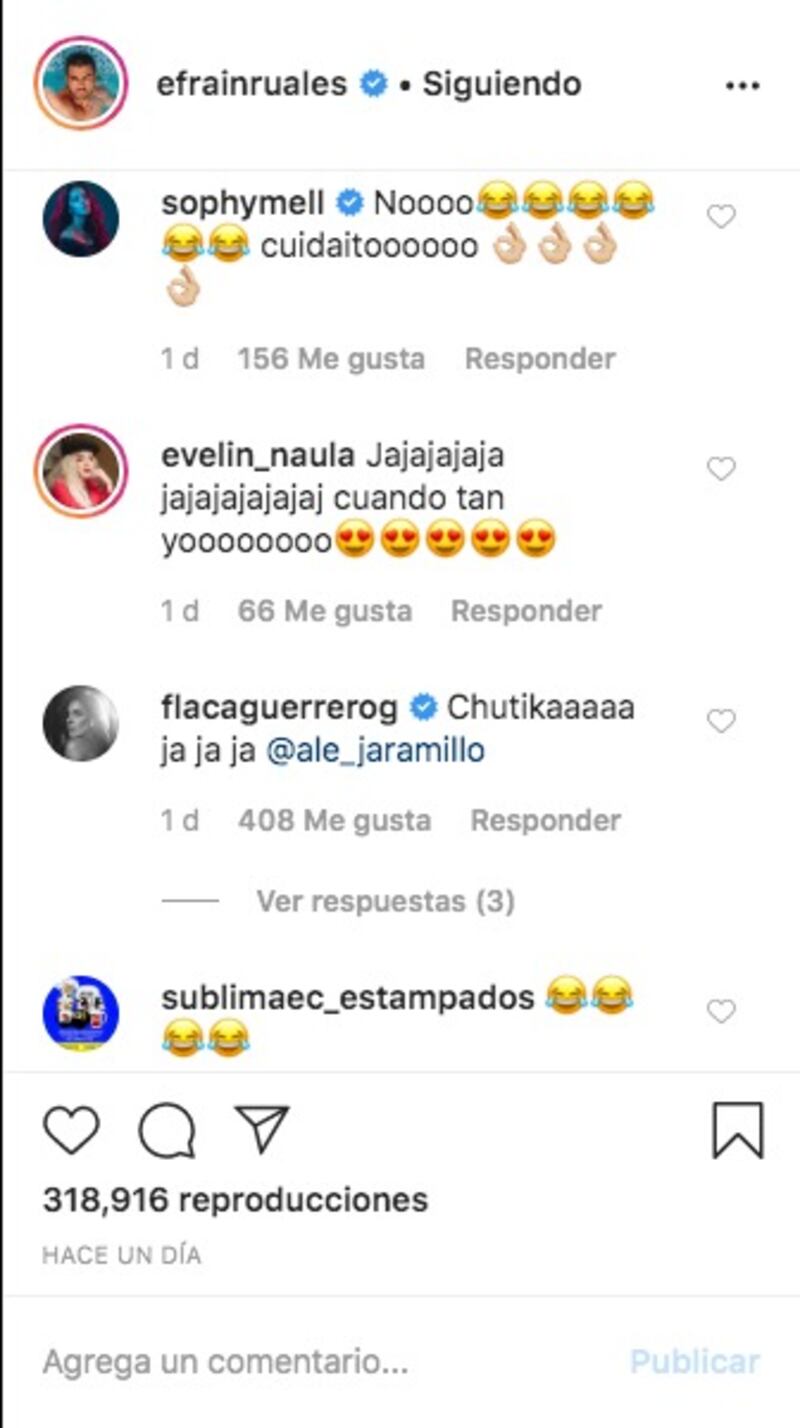Open efrainruales profile picture
This screenshot has height=1428, width=800.
click(x=81, y=84)
